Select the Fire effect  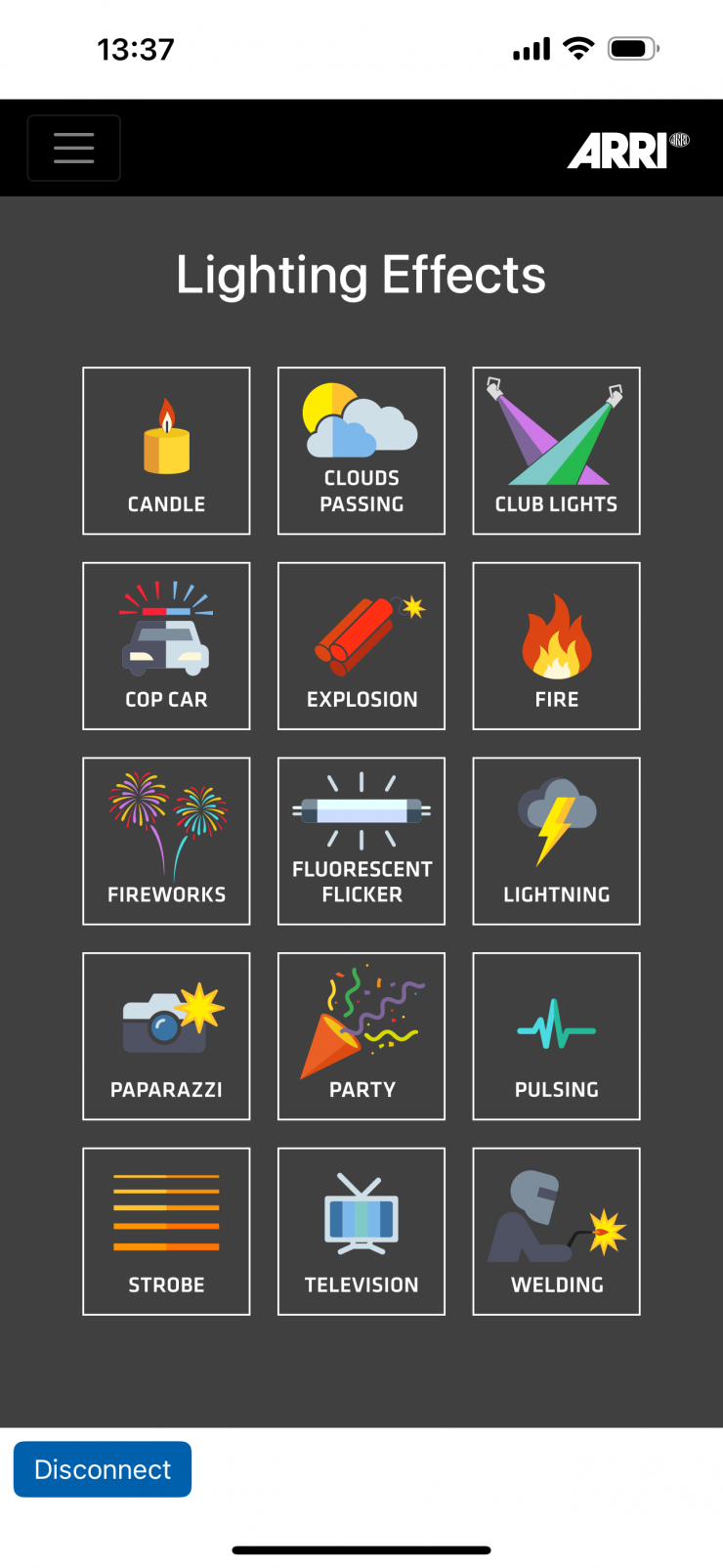tap(556, 645)
